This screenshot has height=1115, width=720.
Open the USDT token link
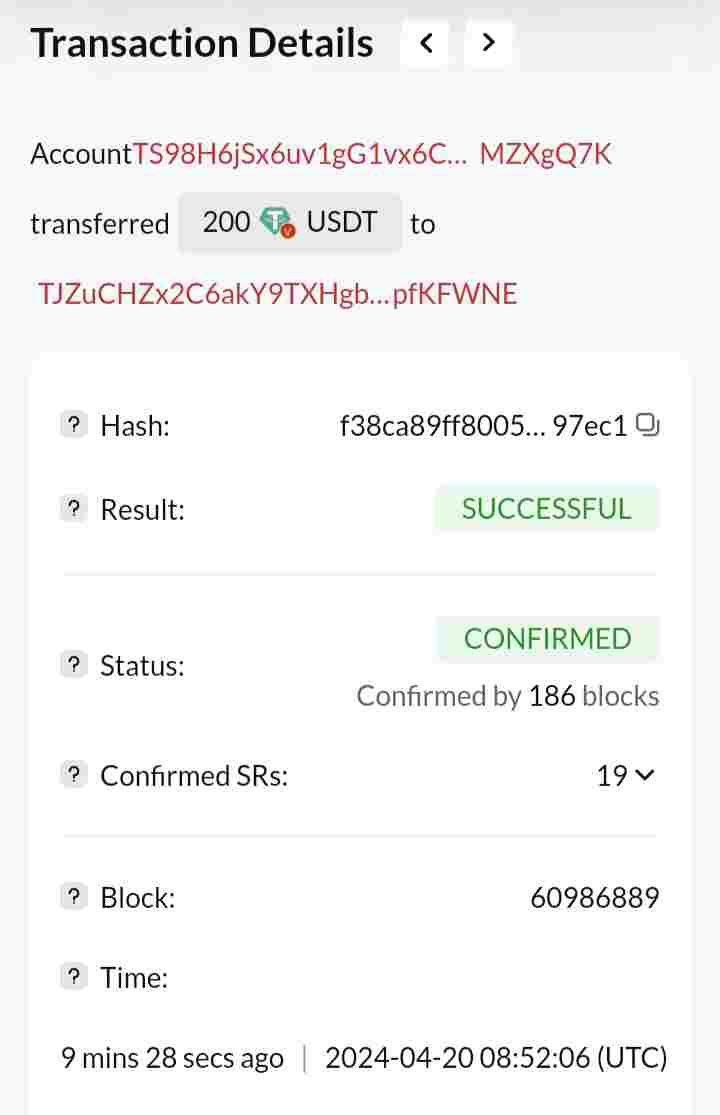click(341, 222)
